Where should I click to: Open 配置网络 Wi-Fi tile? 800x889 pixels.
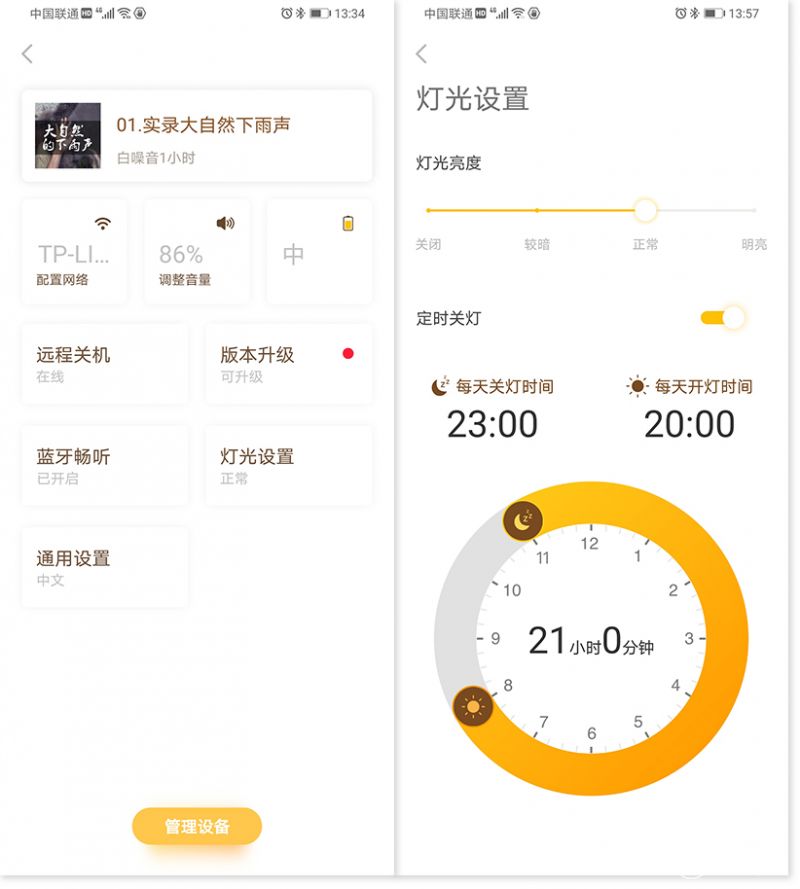[x=75, y=252]
